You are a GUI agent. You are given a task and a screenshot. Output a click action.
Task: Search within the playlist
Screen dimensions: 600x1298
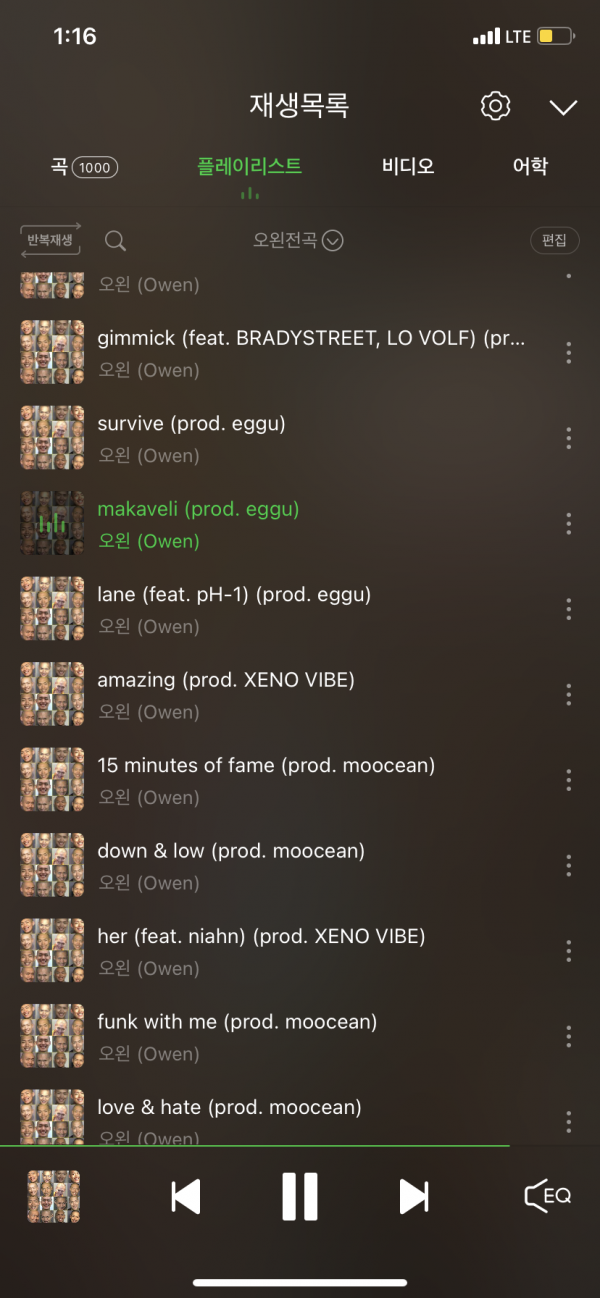116,241
